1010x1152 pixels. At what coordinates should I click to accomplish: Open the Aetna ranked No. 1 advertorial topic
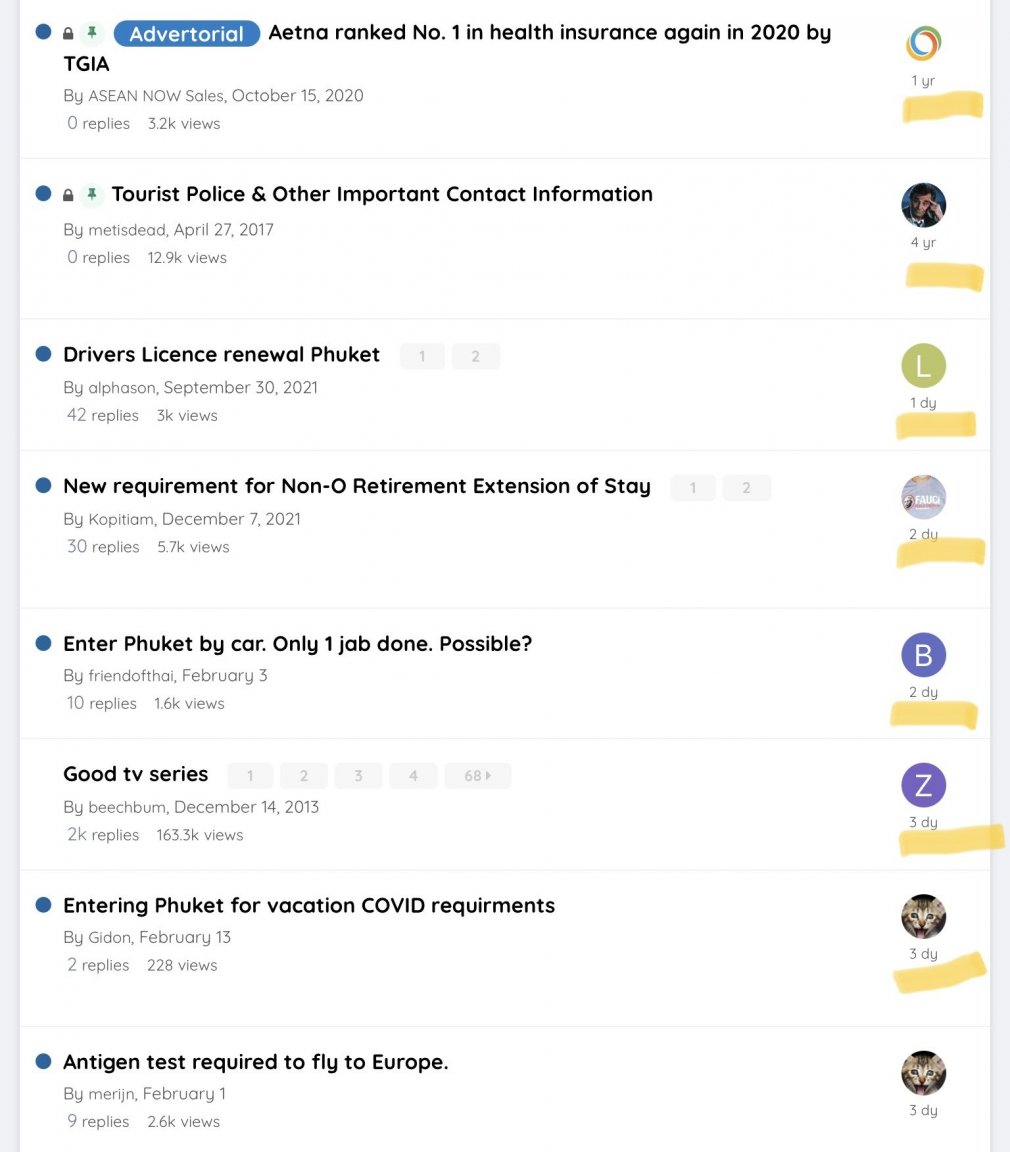pos(549,34)
